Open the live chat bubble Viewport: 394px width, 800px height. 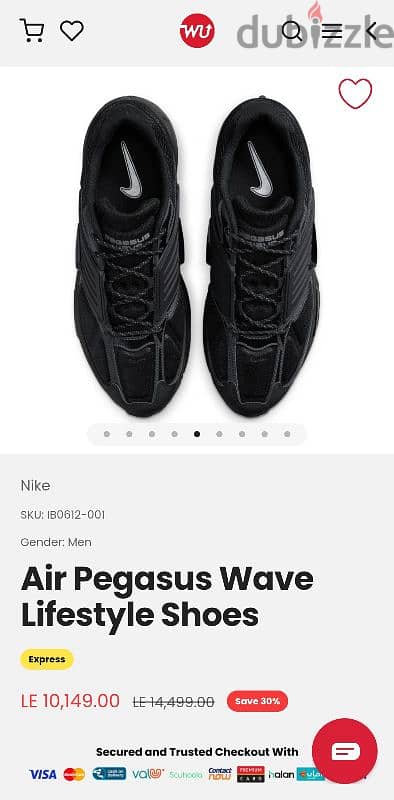(x=345, y=751)
